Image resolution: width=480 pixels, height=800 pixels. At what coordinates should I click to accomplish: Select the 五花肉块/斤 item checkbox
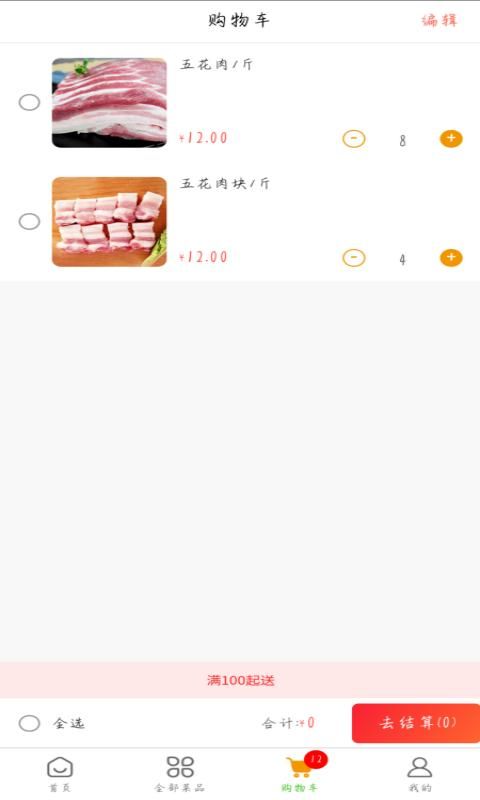tap(29, 221)
